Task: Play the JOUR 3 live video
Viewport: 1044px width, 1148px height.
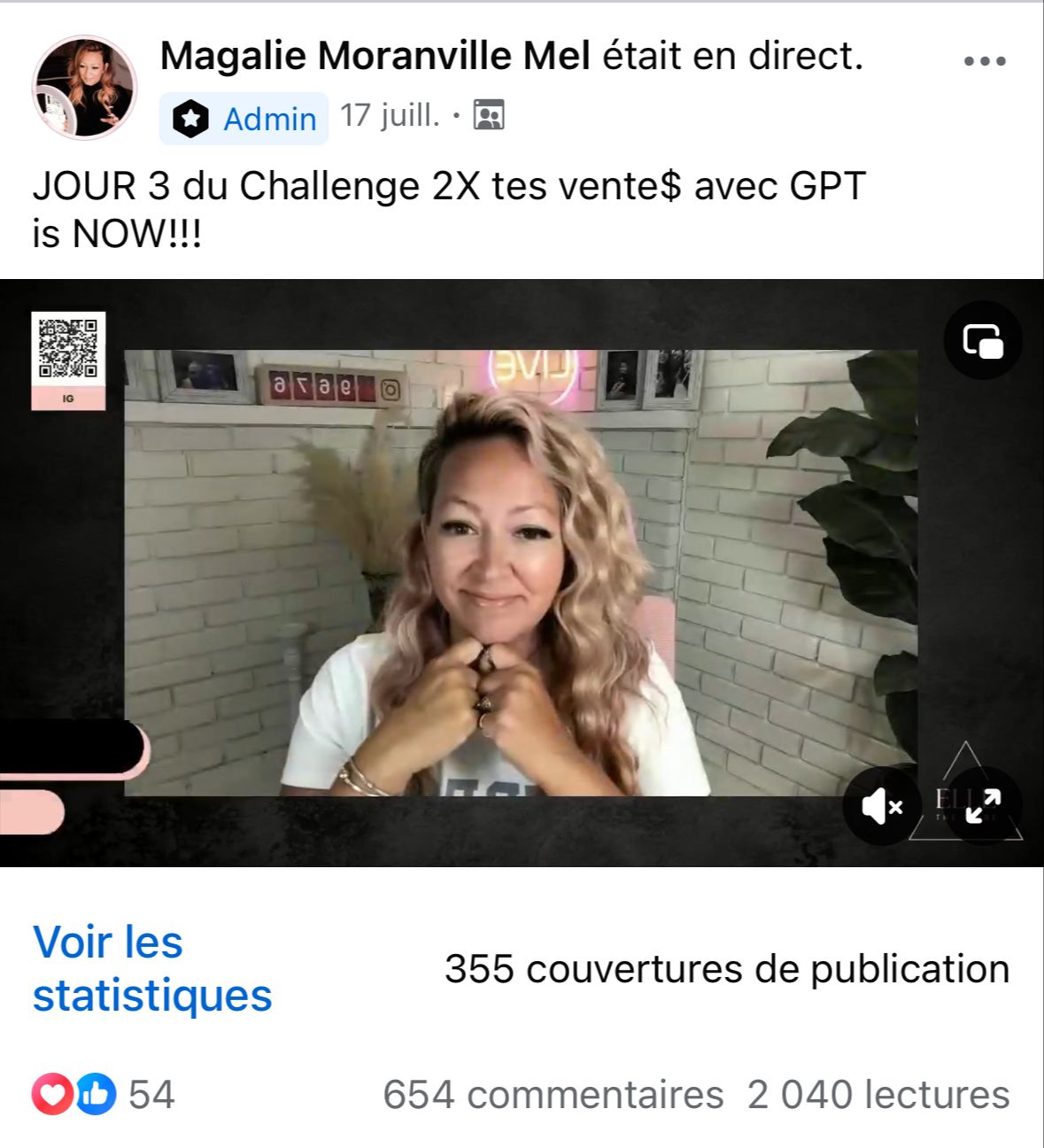Action: click(521, 572)
